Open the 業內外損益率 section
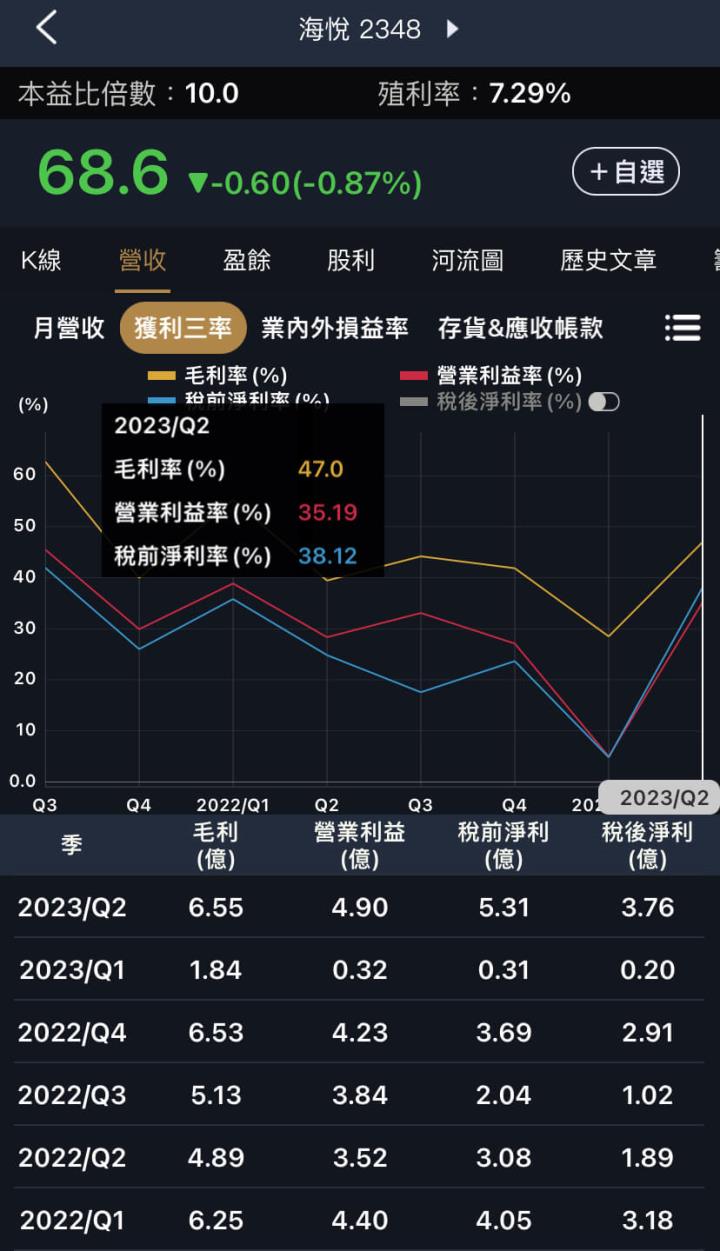Viewport: 720px width, 1251px height. 337,327
